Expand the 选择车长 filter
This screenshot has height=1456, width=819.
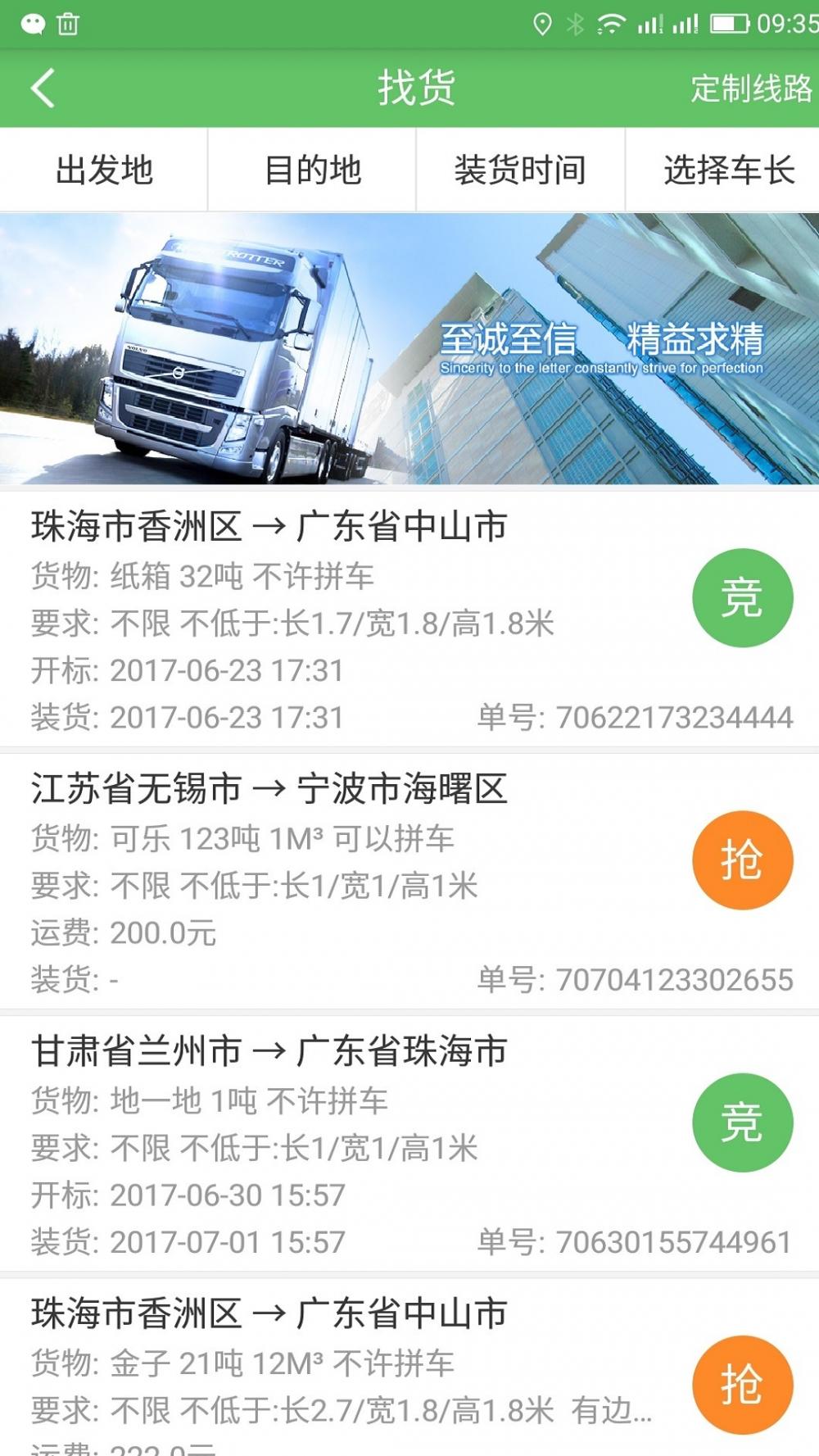click(728, 170)
